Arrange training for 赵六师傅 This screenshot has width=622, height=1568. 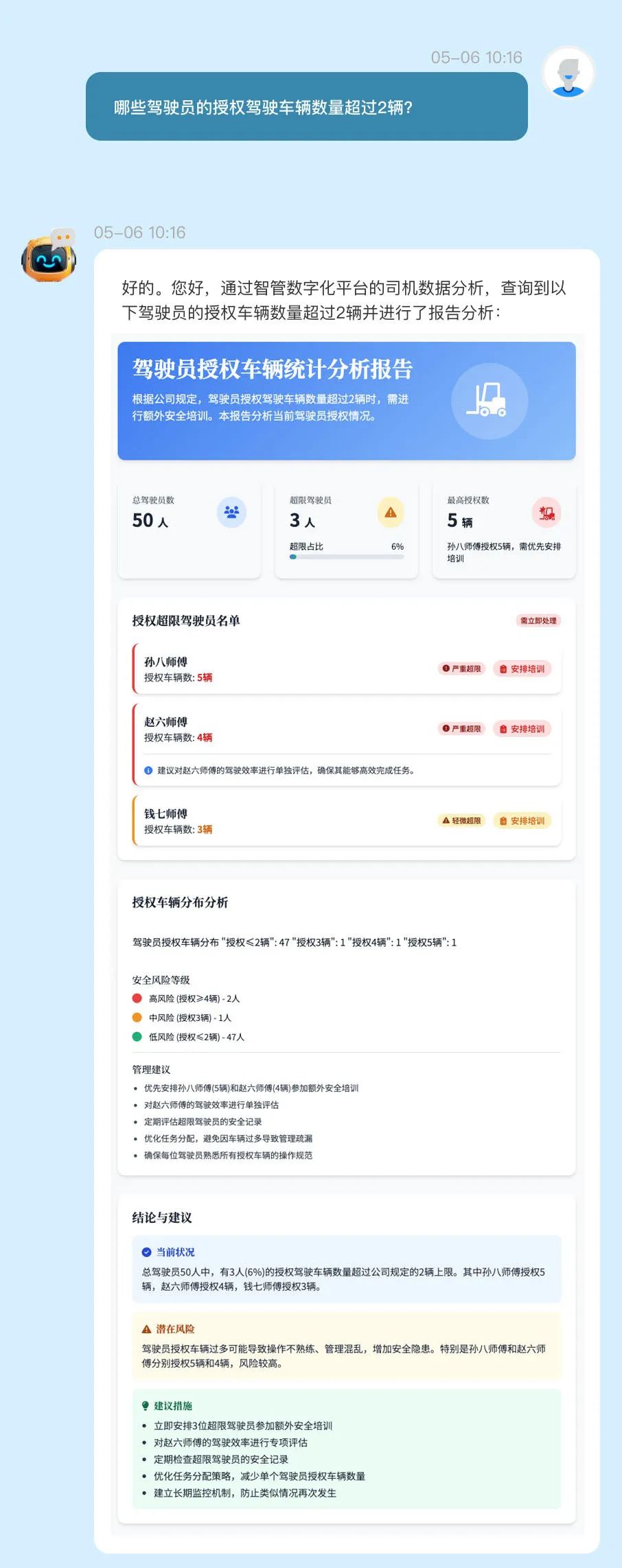point(522,729)
